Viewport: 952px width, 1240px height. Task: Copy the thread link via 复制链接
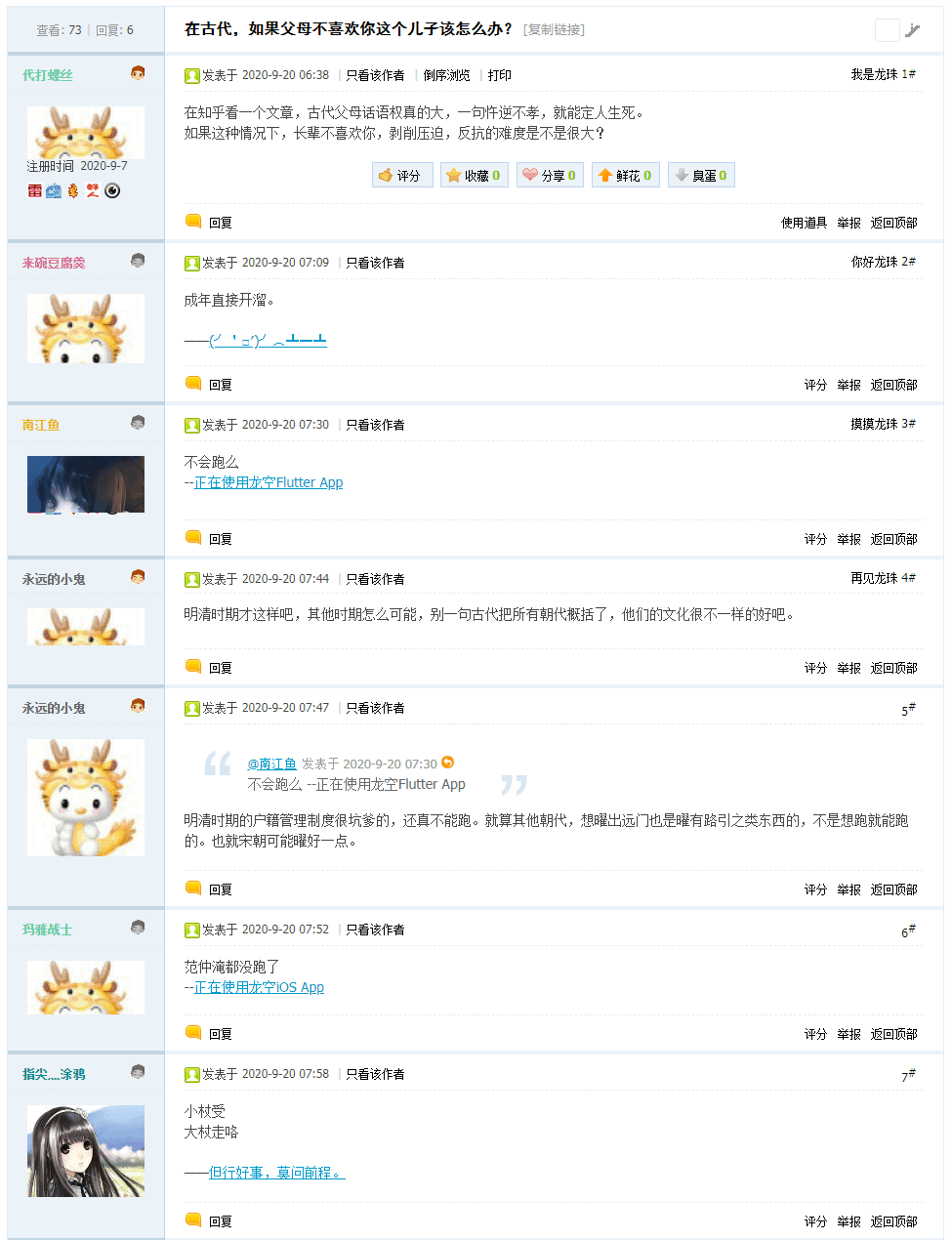pyautogui.click(x=554, y=30)
